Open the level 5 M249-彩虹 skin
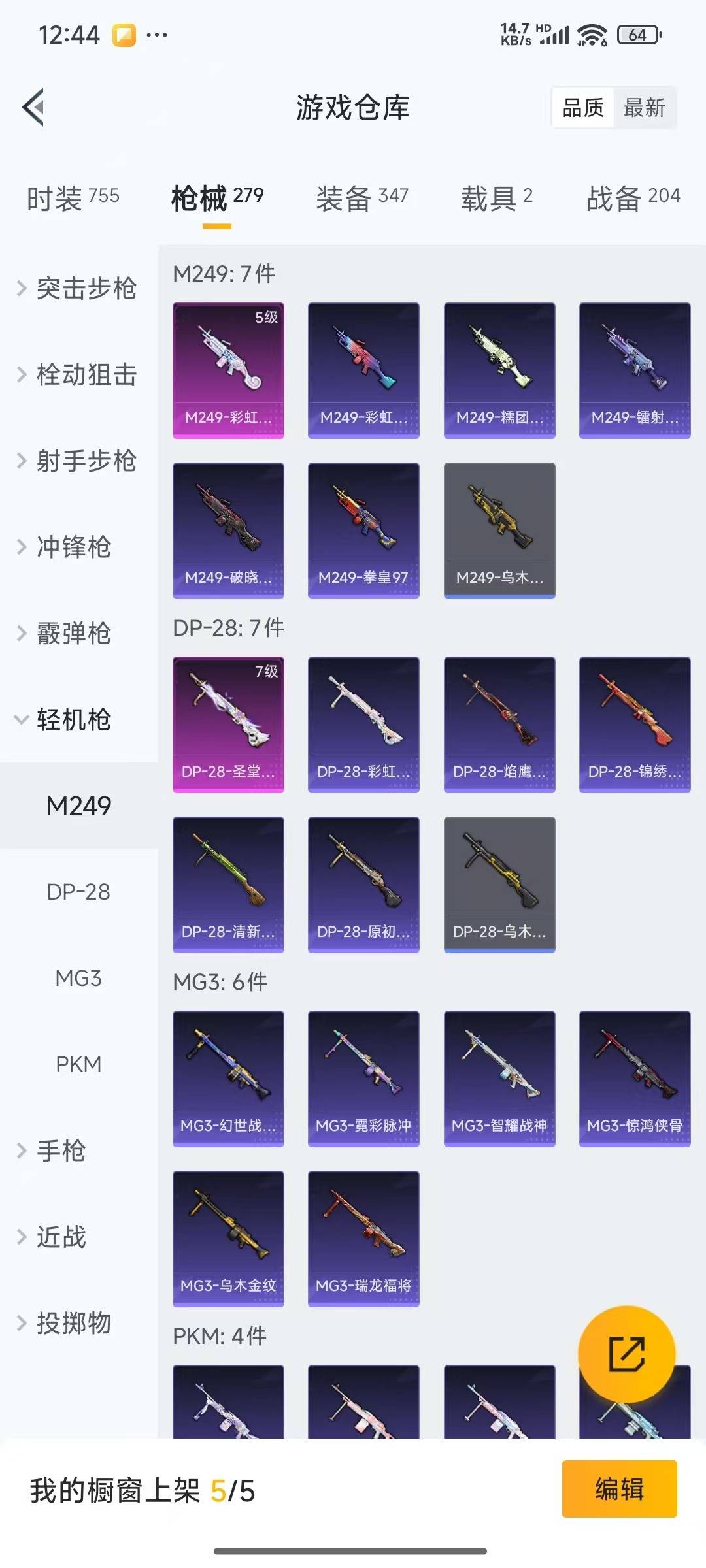 click(228, 370)
